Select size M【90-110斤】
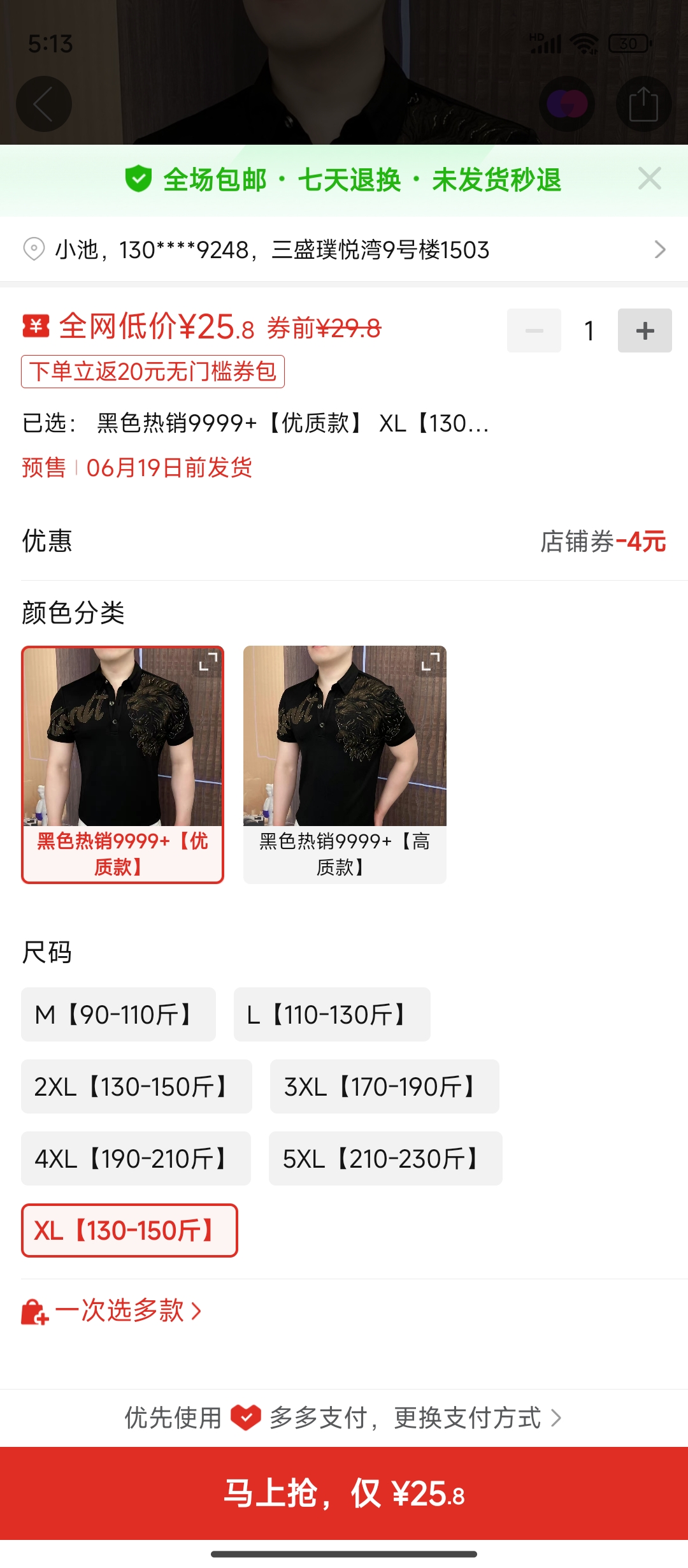The width and height of the screenshot is (688, 1568). 118,1014
